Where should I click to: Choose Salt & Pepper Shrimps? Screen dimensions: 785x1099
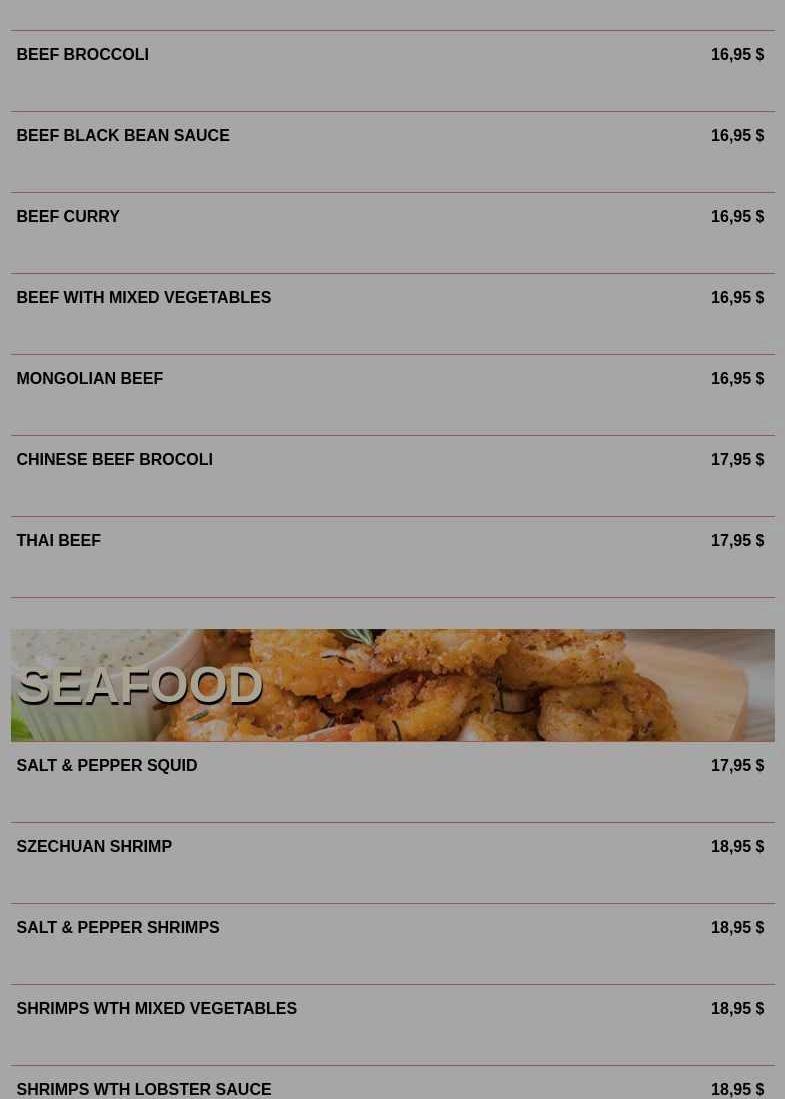[x=118, y=928]
